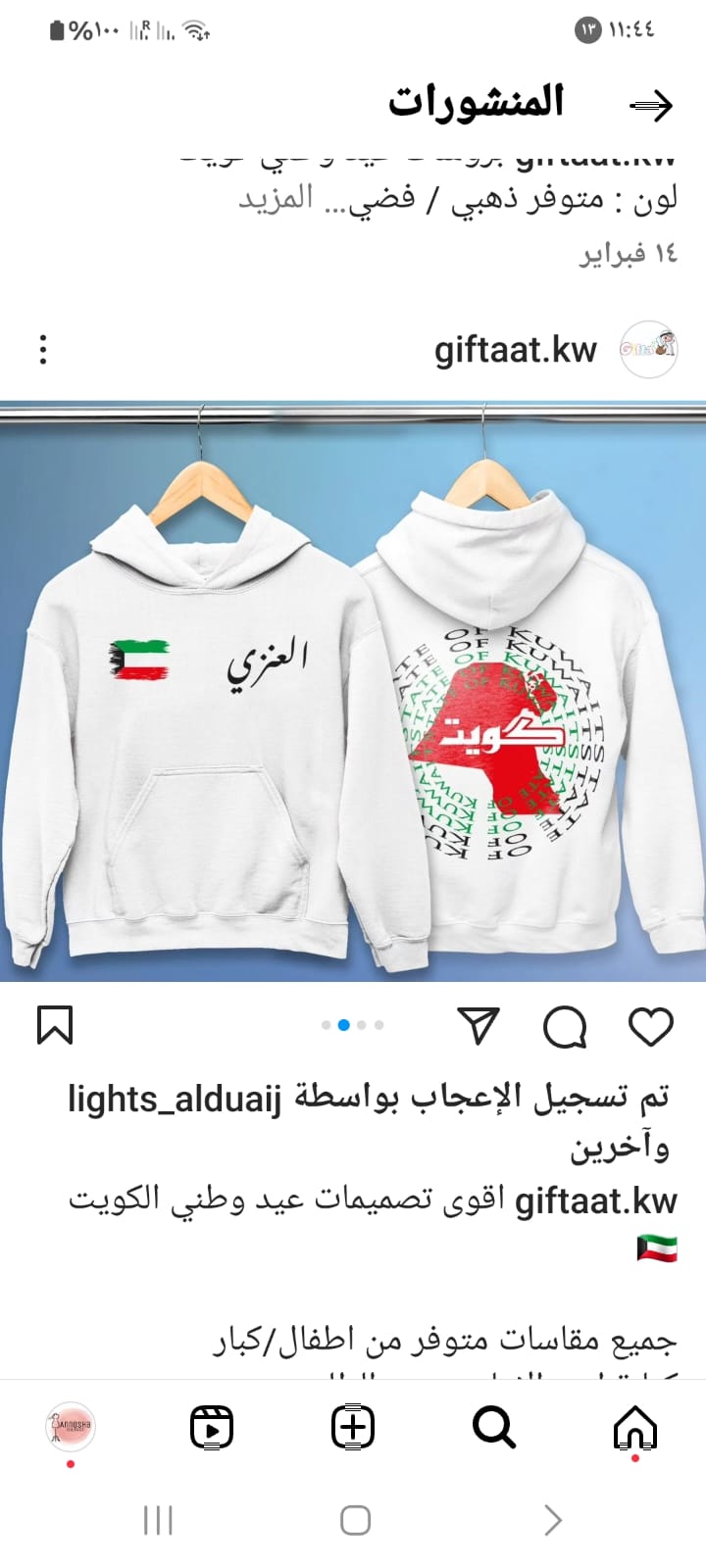Open the white hoodie post image
706x1568 pixels.
tap(353, 690)
